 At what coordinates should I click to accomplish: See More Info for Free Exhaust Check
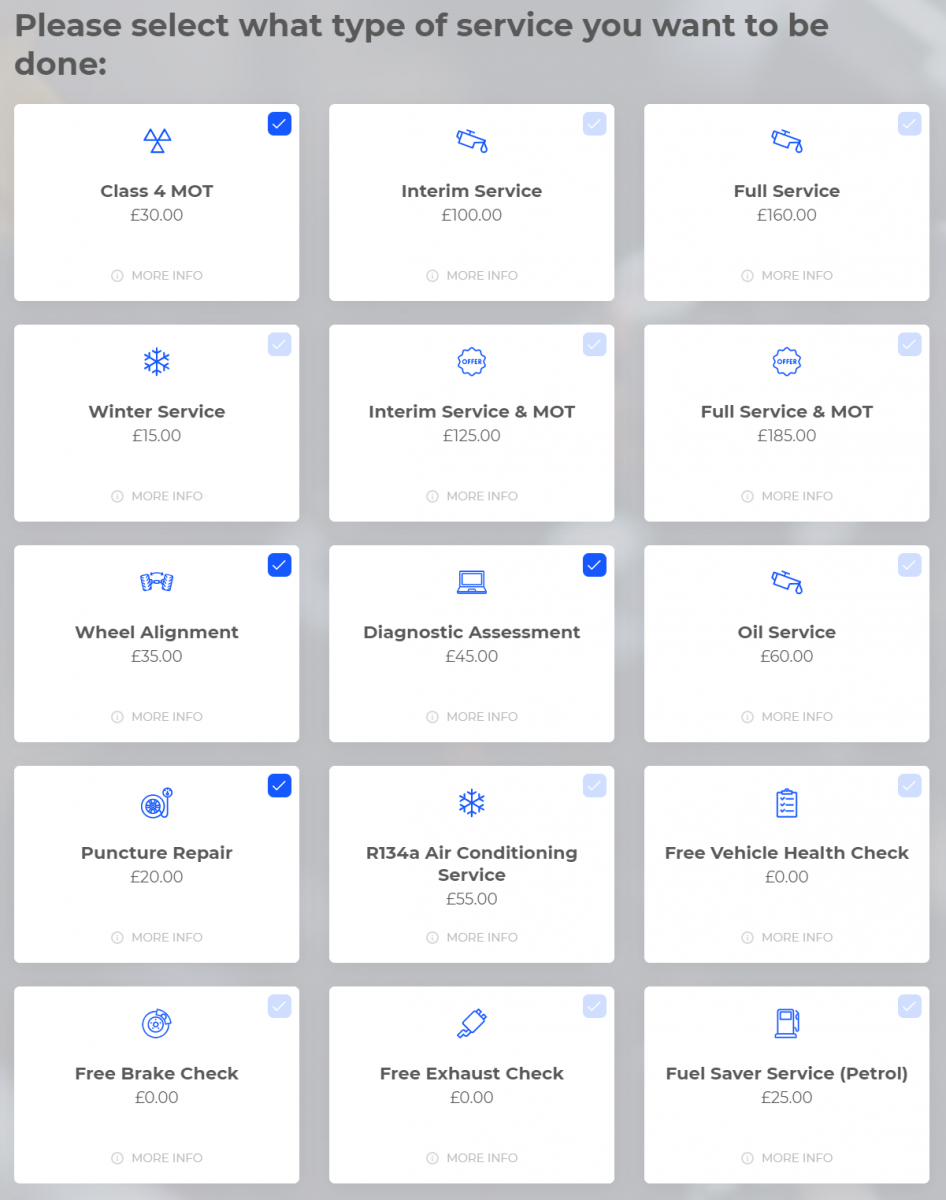pyautogui.click(x=472, y=1158)
